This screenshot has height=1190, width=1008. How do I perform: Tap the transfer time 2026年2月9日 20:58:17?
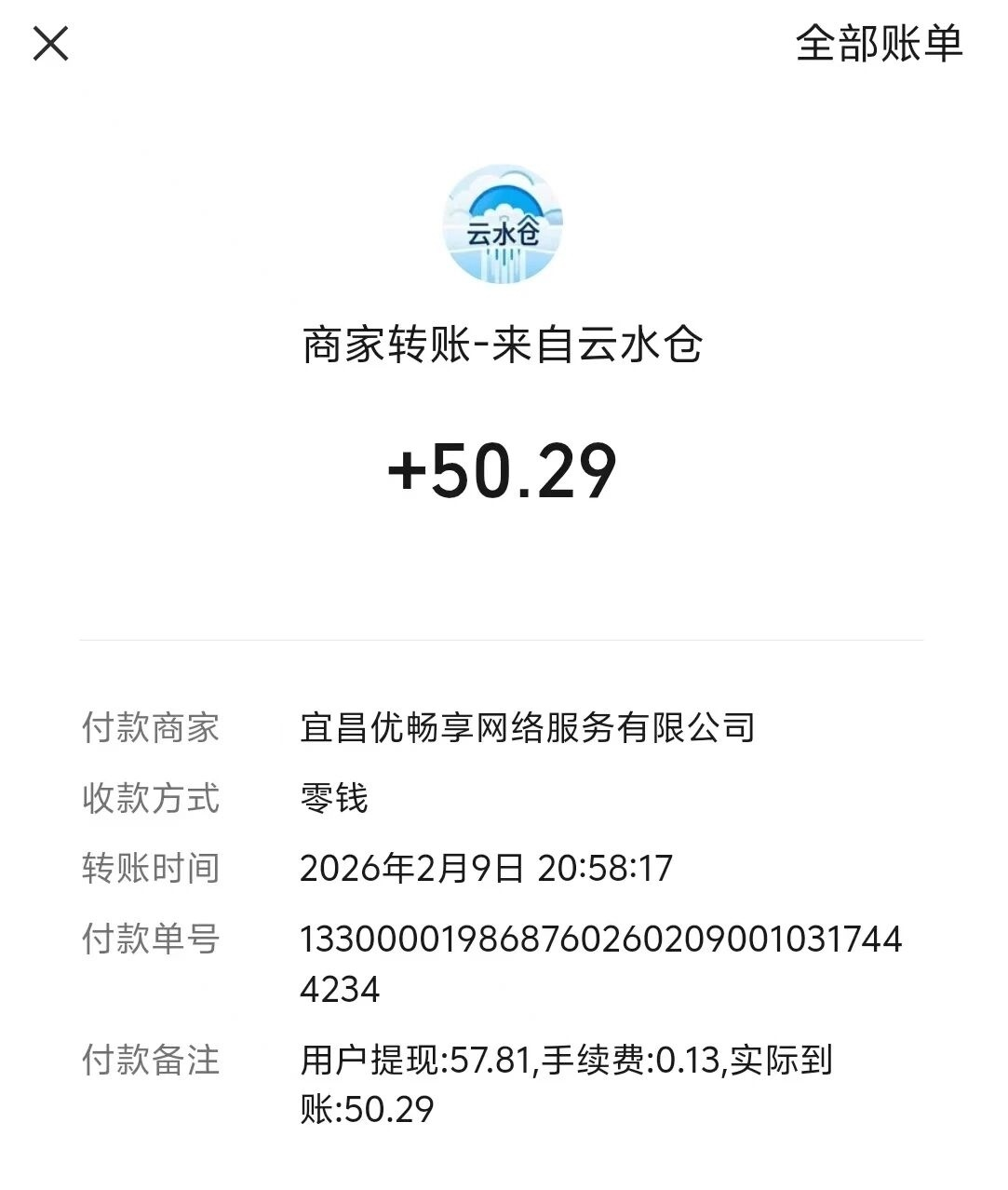point(489,870)
